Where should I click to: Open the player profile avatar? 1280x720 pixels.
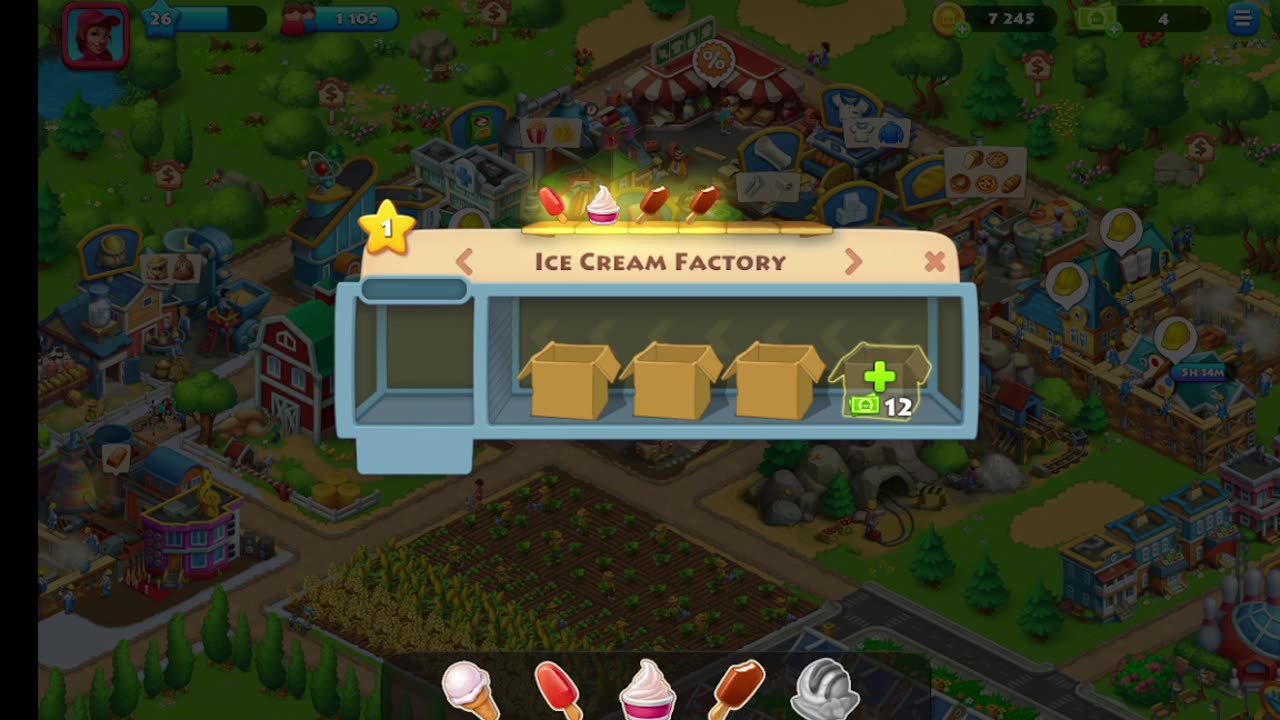coord(96,35)
